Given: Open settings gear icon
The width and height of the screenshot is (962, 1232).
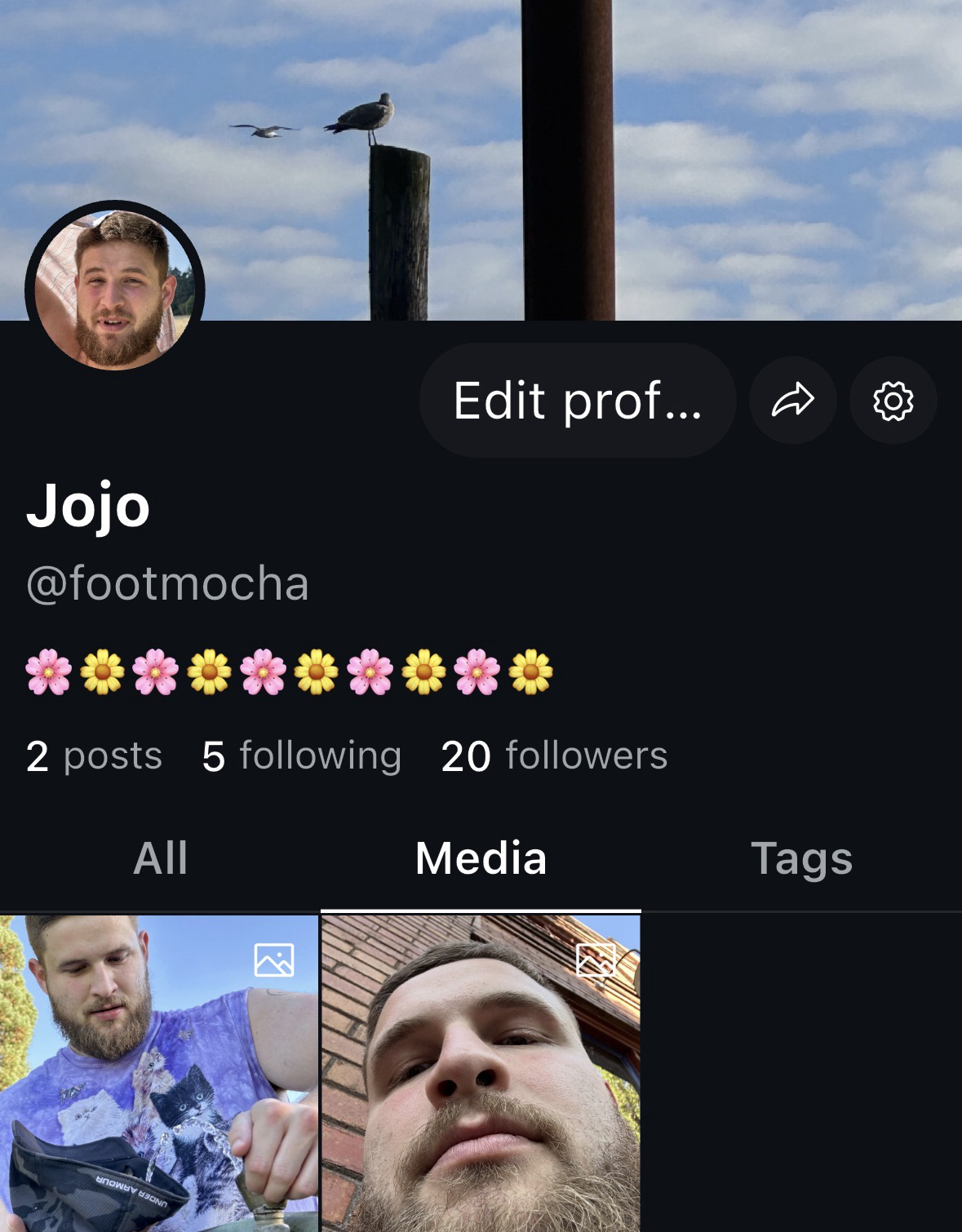Looking at the screenshot, I should point(893,401).
